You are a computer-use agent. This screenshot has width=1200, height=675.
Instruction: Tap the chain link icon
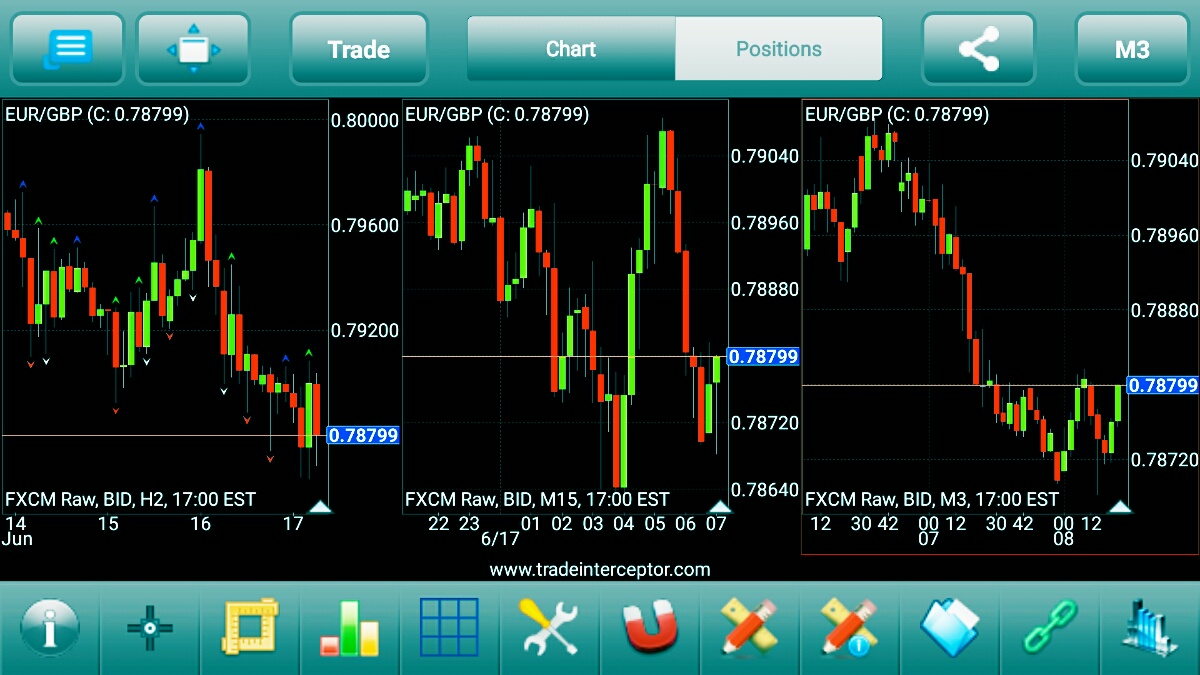tap(1050, 629)
